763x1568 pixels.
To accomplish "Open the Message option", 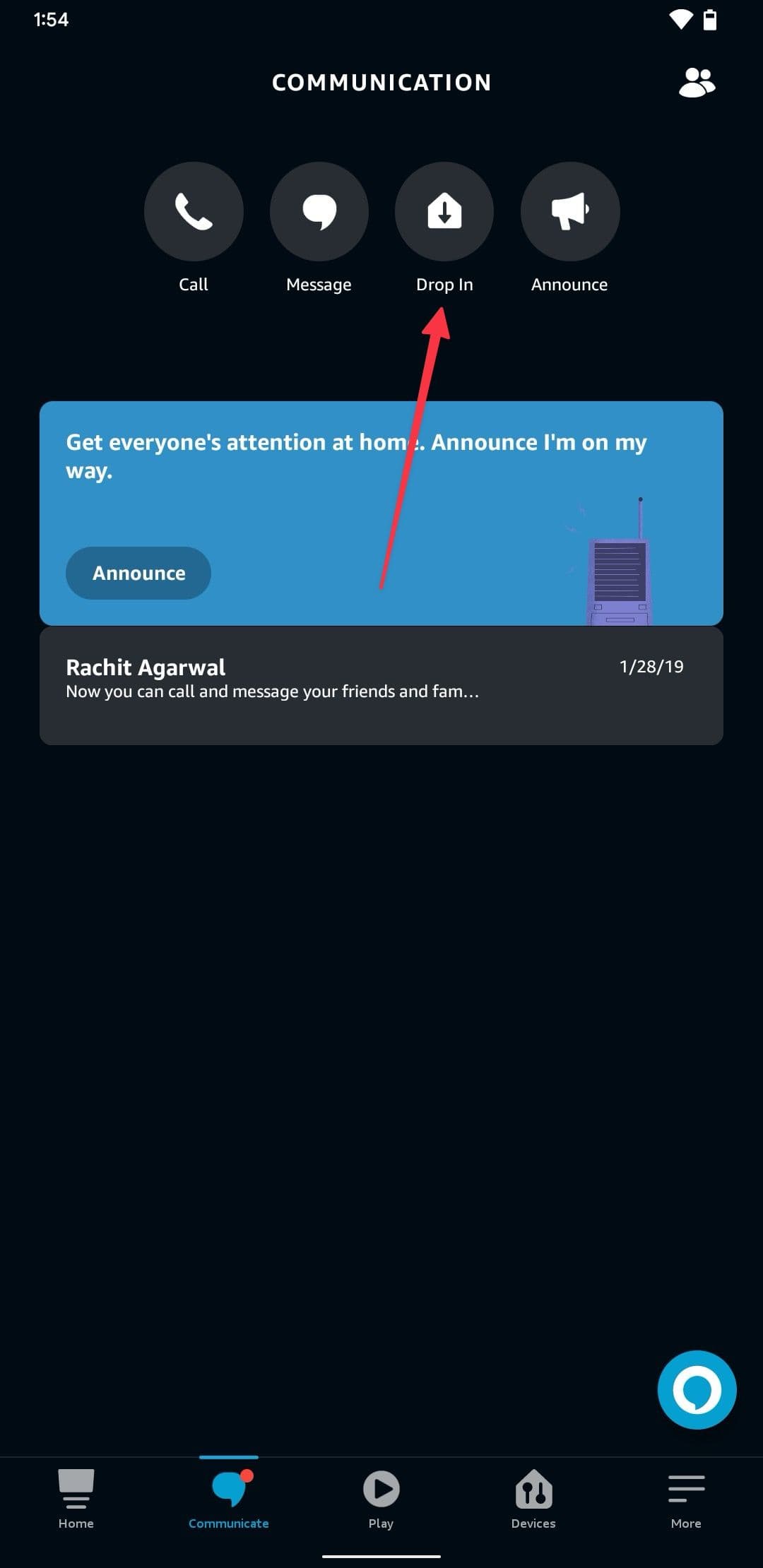I will pos(319,211).
